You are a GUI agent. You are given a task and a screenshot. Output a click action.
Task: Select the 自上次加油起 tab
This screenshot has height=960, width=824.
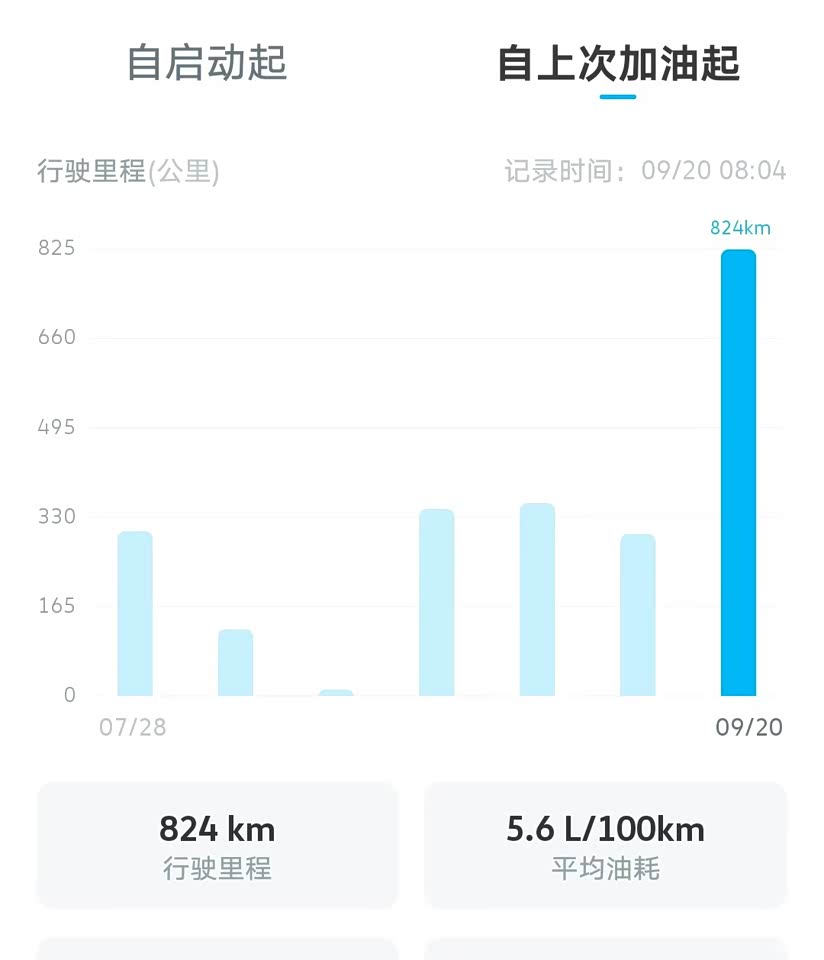pos(618,63)
